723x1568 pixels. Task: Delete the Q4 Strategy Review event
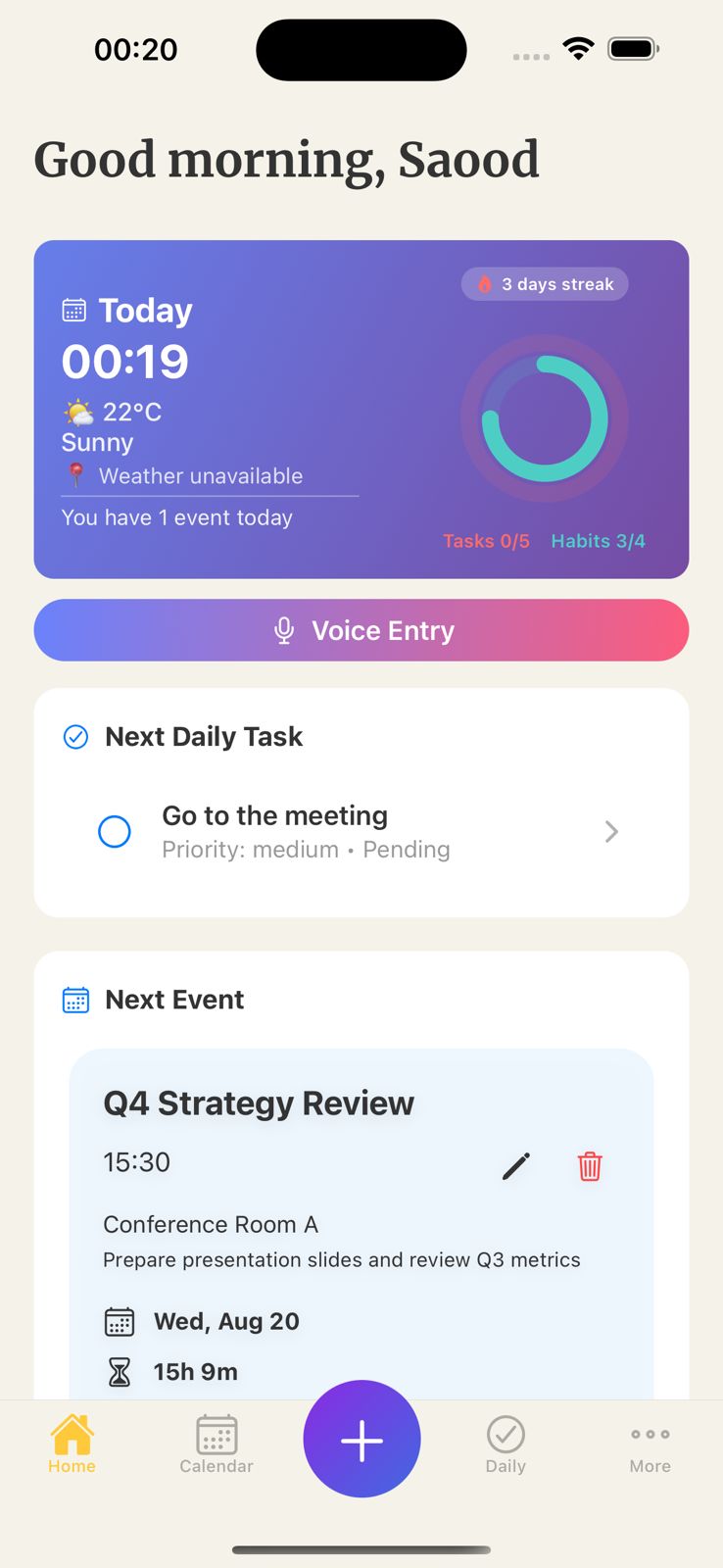590,1166
